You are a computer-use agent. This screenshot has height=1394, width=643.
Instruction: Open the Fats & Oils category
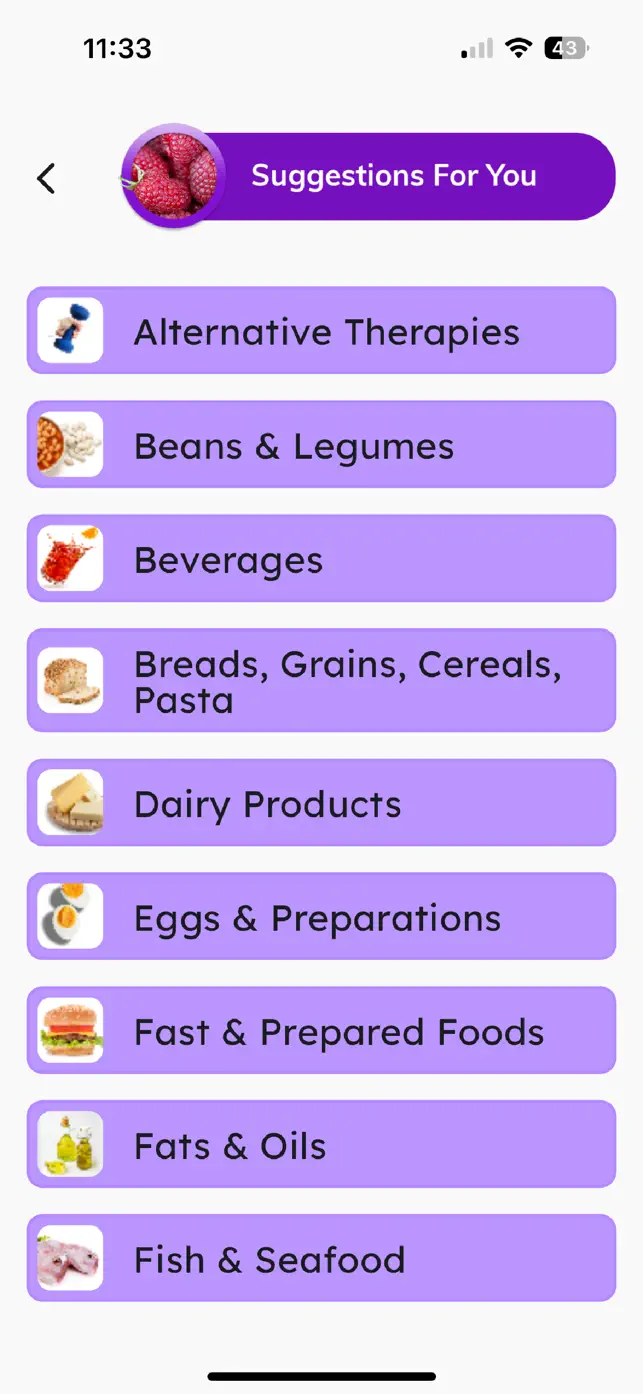(x=321, y=1145)
